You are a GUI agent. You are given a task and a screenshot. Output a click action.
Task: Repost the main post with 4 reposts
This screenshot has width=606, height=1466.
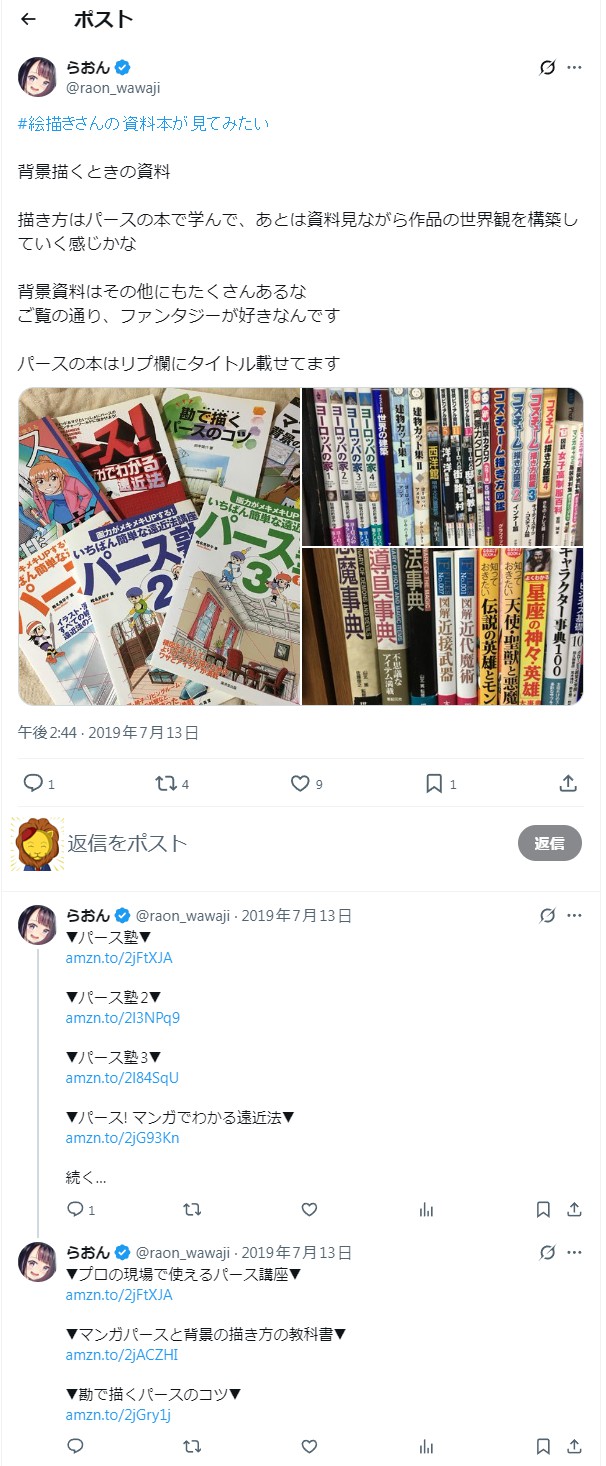(166, 783)
